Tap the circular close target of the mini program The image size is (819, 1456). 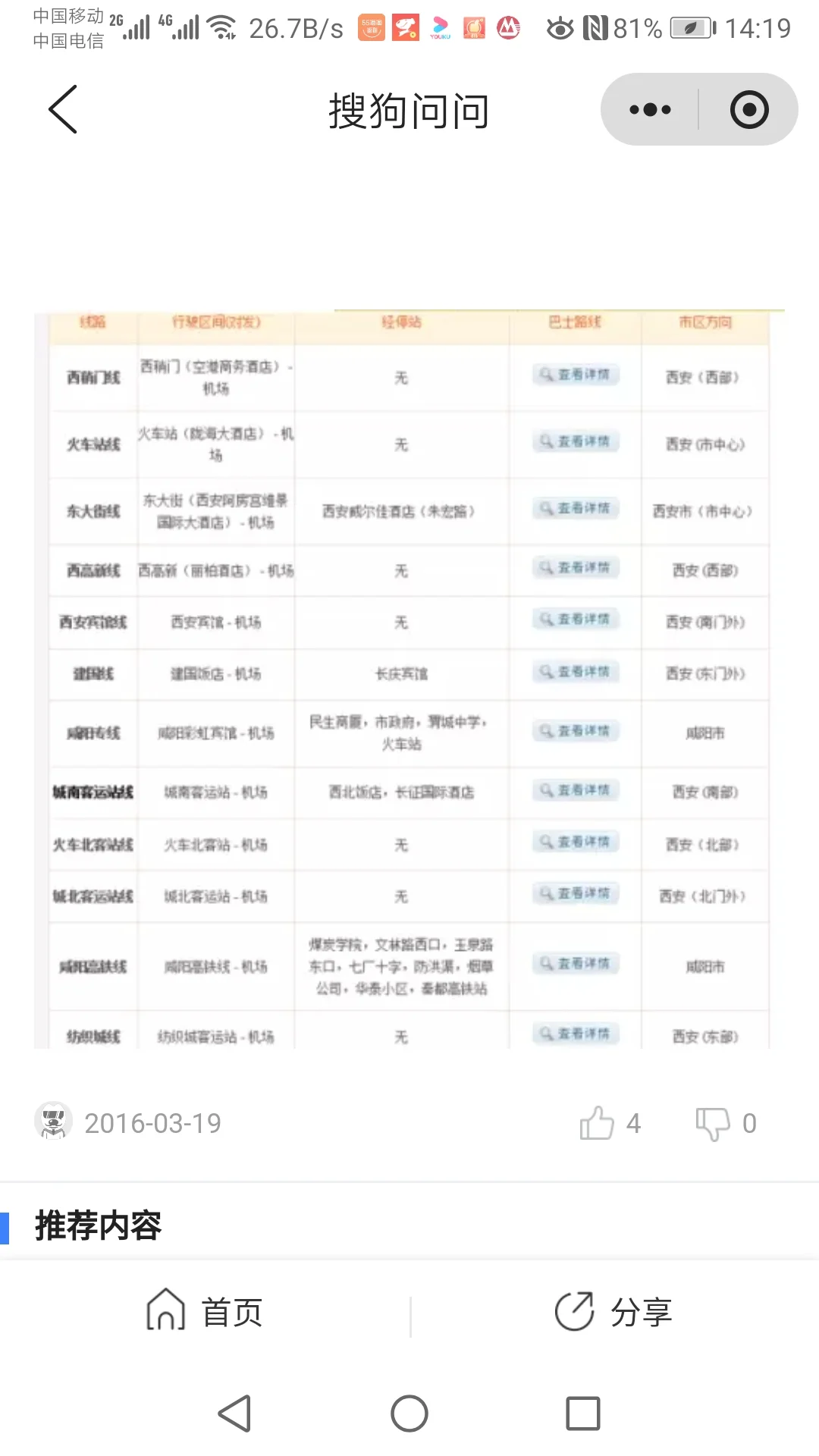click(748, 108)
